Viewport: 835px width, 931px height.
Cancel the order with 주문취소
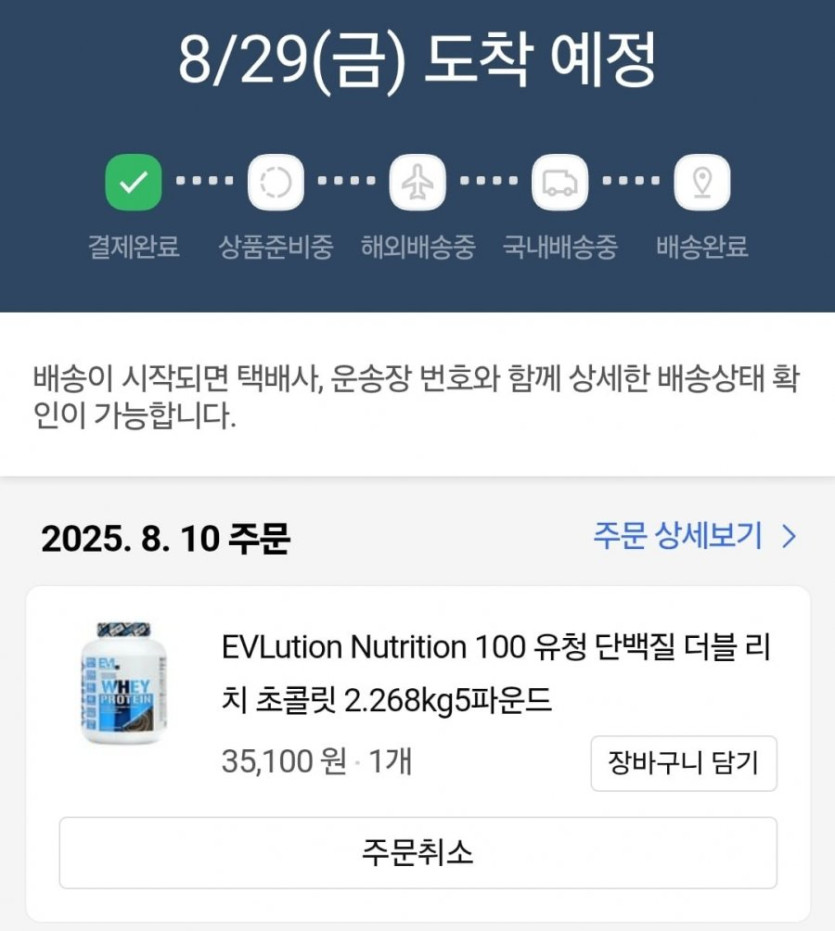point(417,853)
